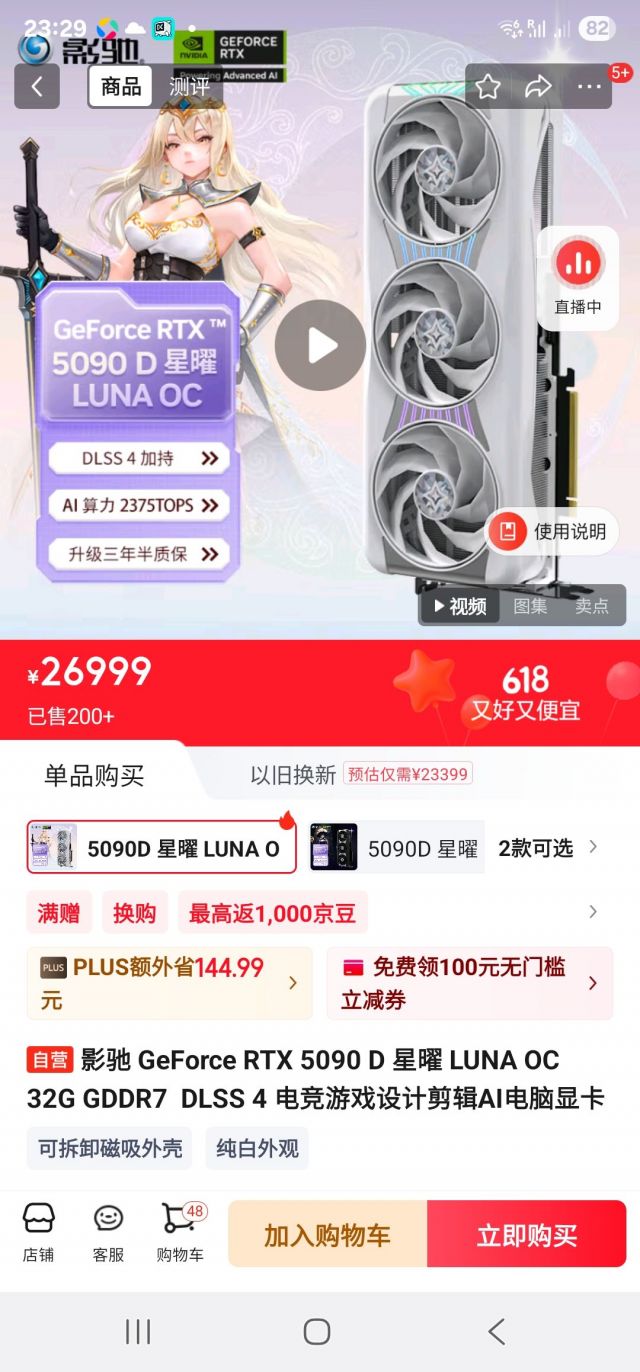
Task: Choose the 5090D 星曜 LUNA O variant
Action: pos(162,848)
